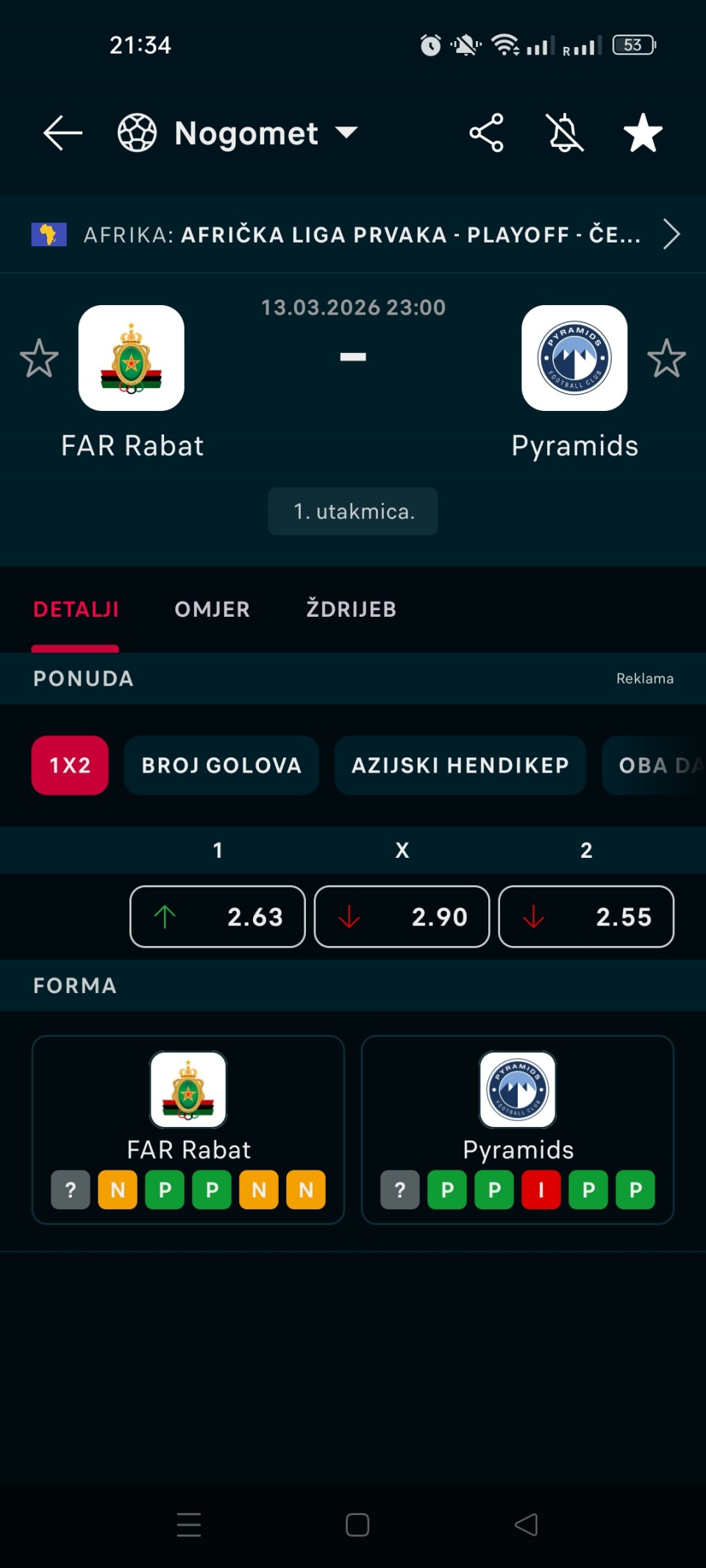
Task: Toggle the match favourite star in the top bar
Action: 643,133
